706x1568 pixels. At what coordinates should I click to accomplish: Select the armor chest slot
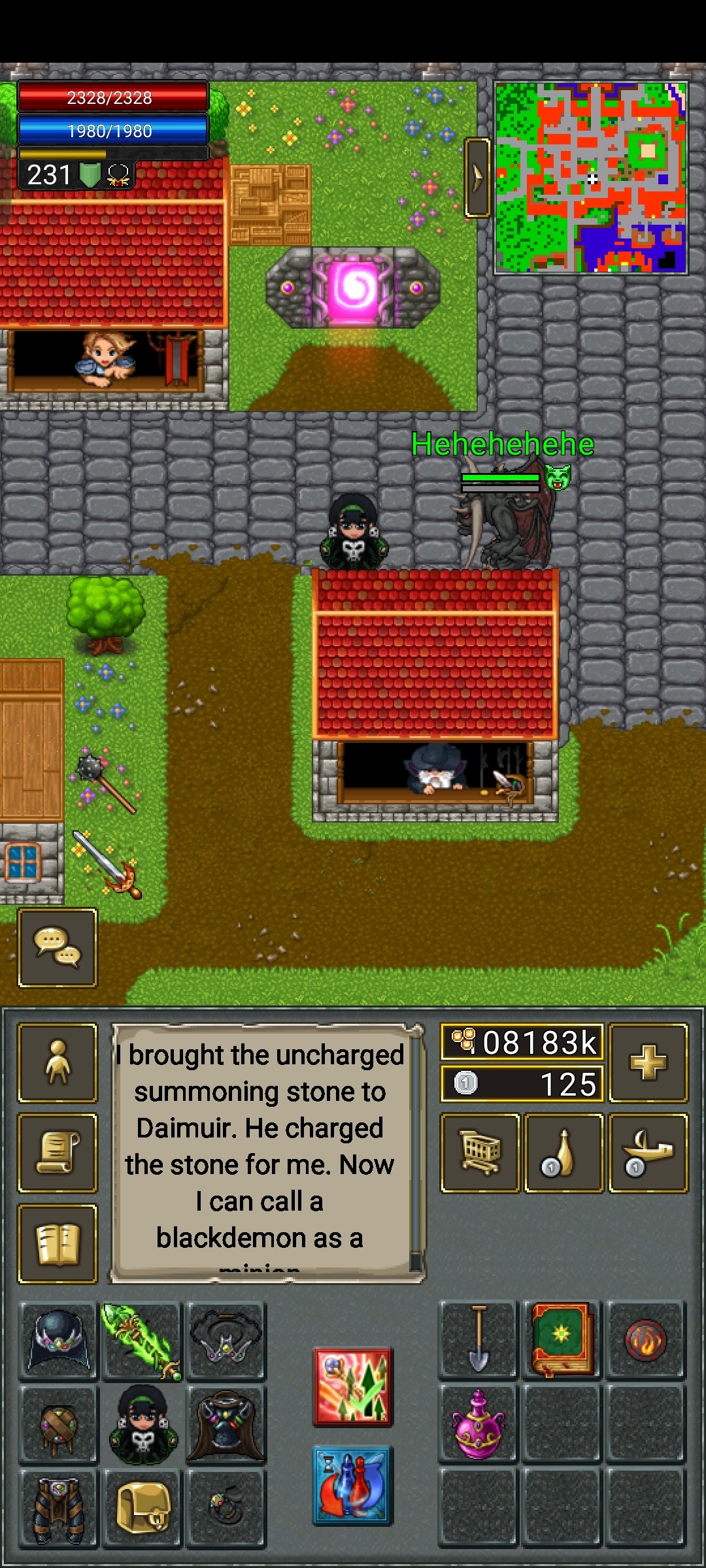[x=226, y=1424]
